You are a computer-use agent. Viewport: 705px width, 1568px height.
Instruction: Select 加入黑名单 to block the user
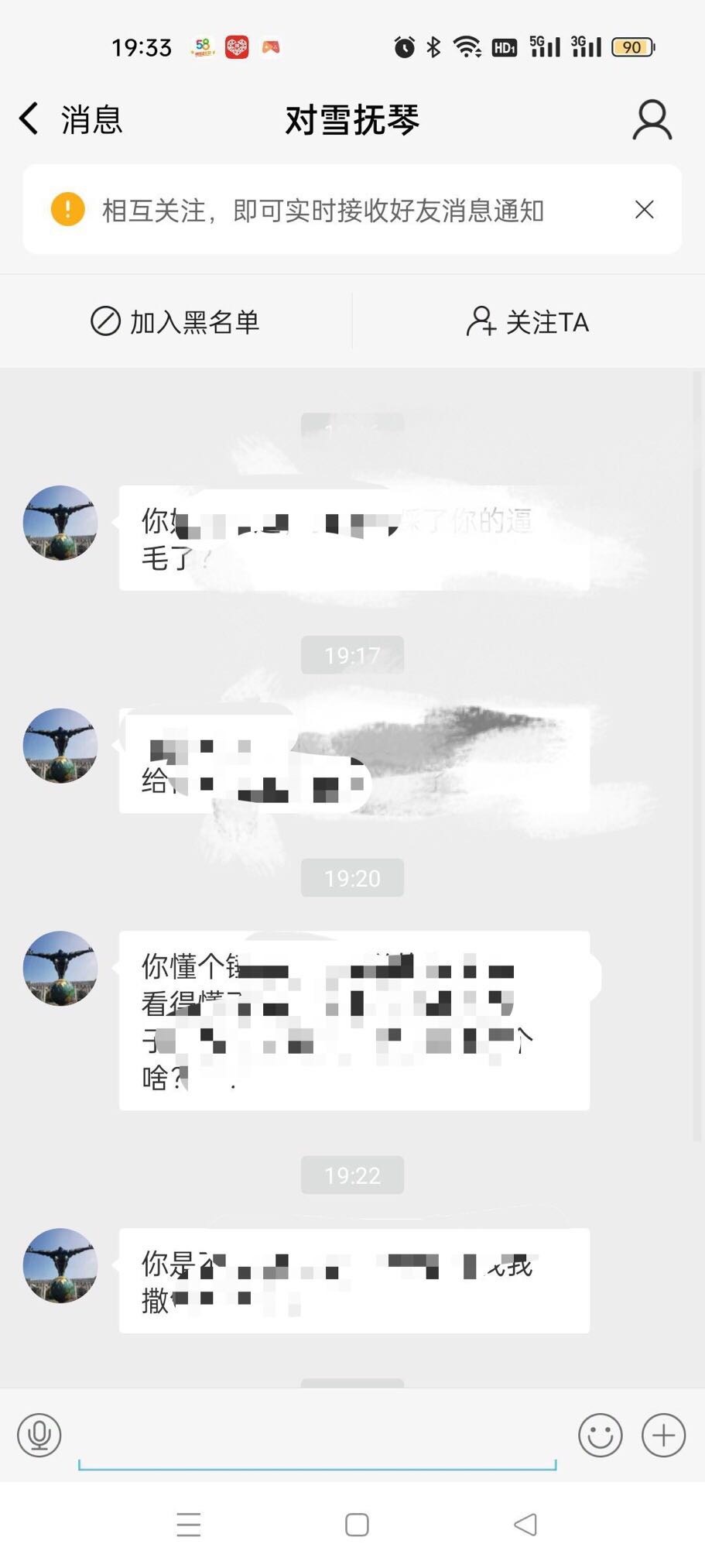(x=176, y=321)
